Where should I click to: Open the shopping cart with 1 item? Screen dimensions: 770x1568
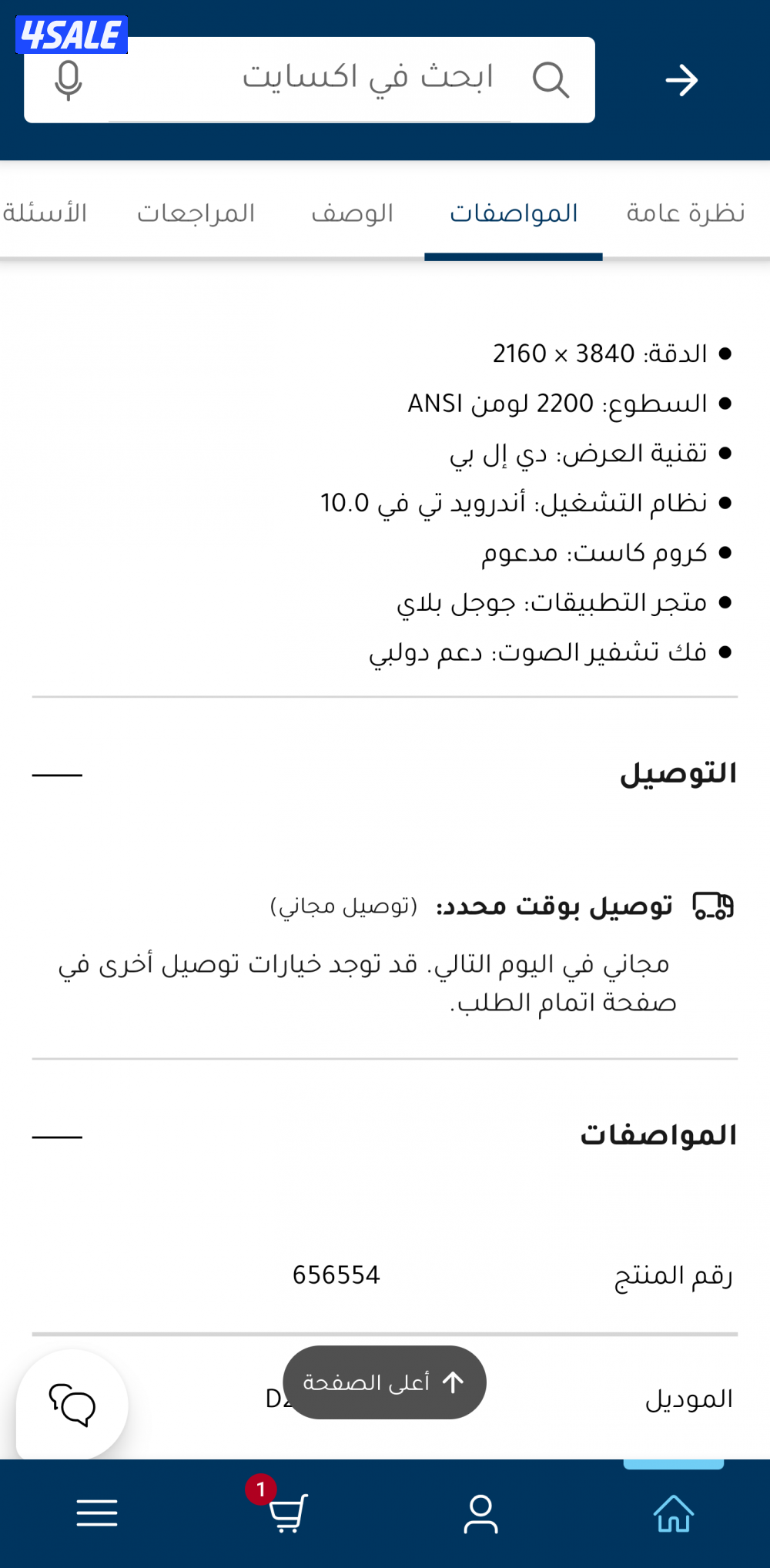tap(286, 1512)
